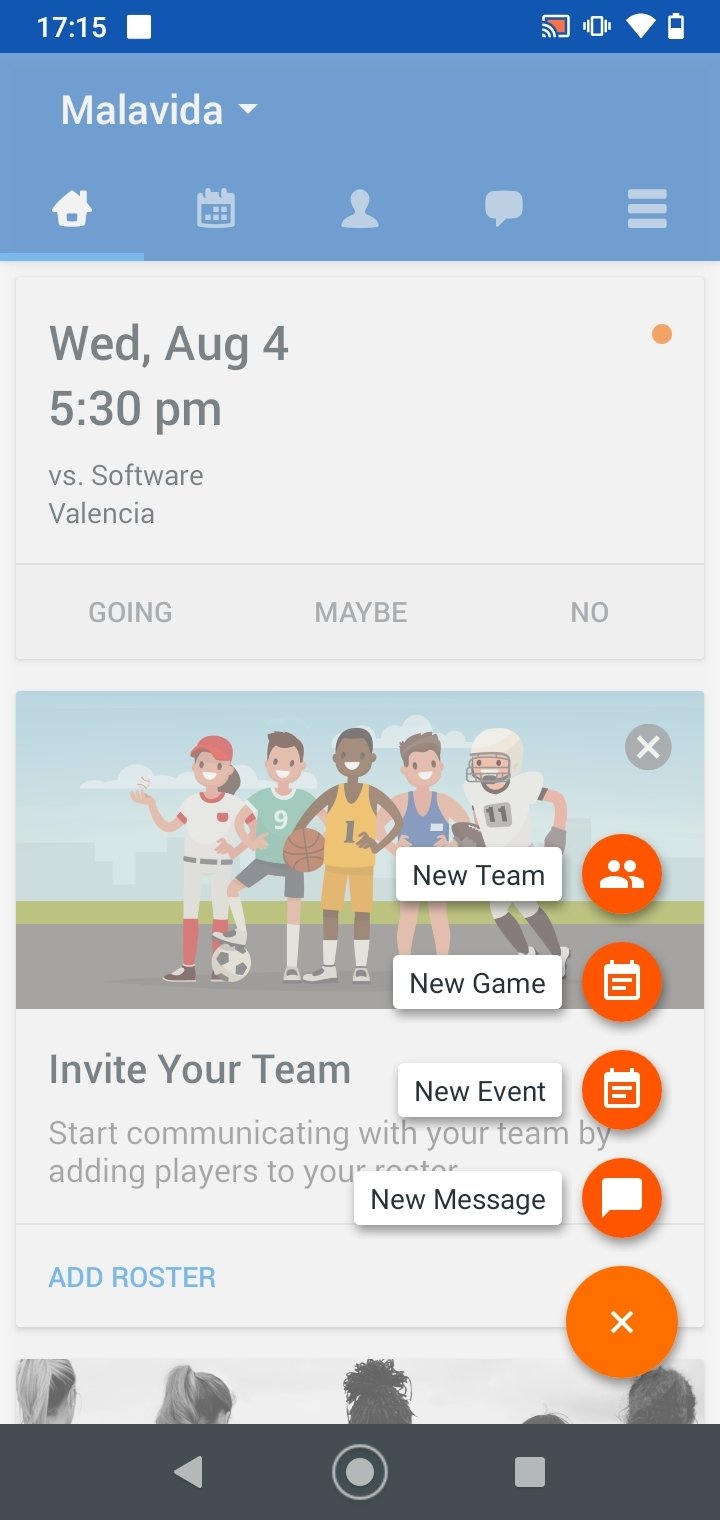Viewport: 720px width, 1520px height.
Task: Switch to the messages chat tab
Action: tap(503, 210)
